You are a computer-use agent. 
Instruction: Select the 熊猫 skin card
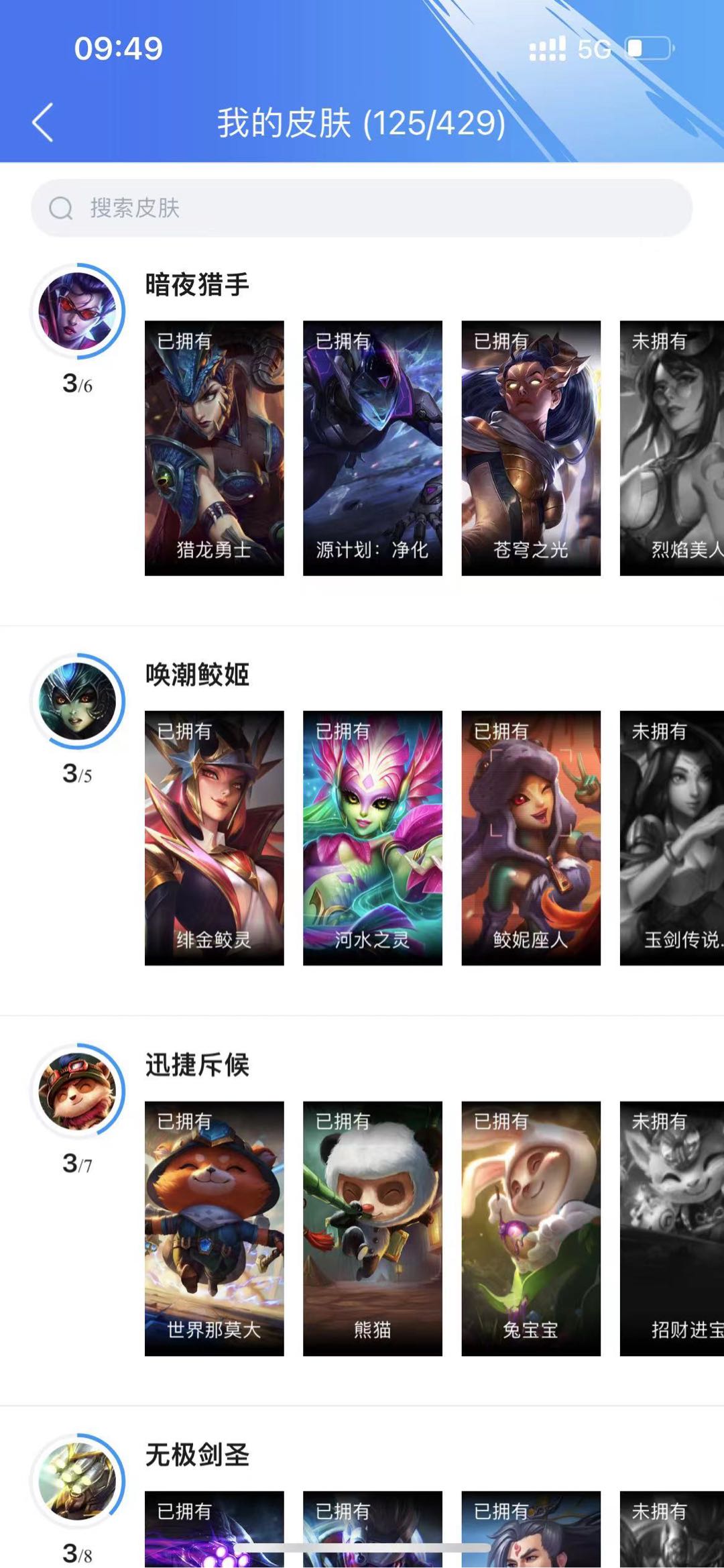click(x=373, y=1229)
